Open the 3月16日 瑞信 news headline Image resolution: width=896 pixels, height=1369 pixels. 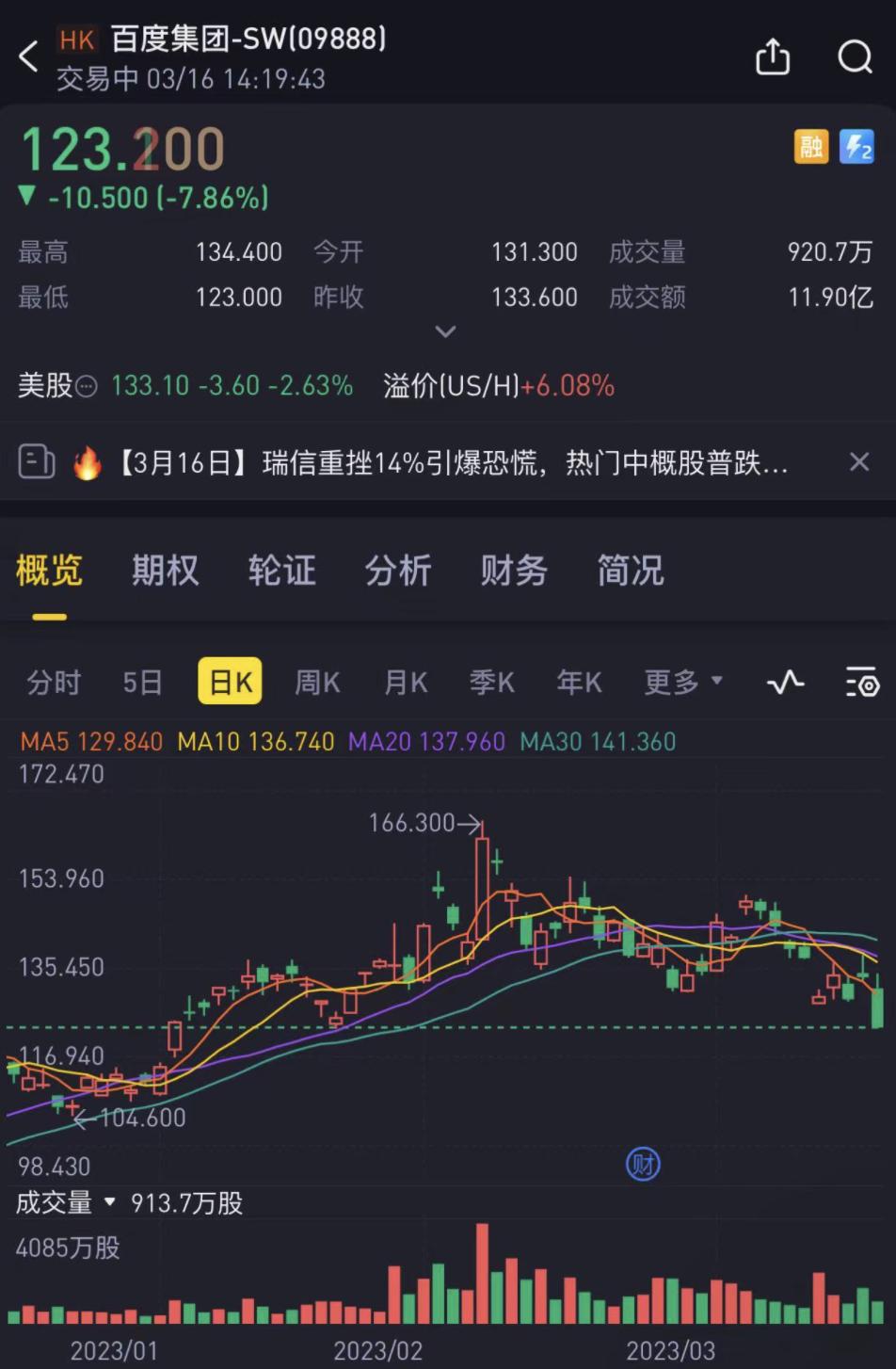[x=452, y=463]
